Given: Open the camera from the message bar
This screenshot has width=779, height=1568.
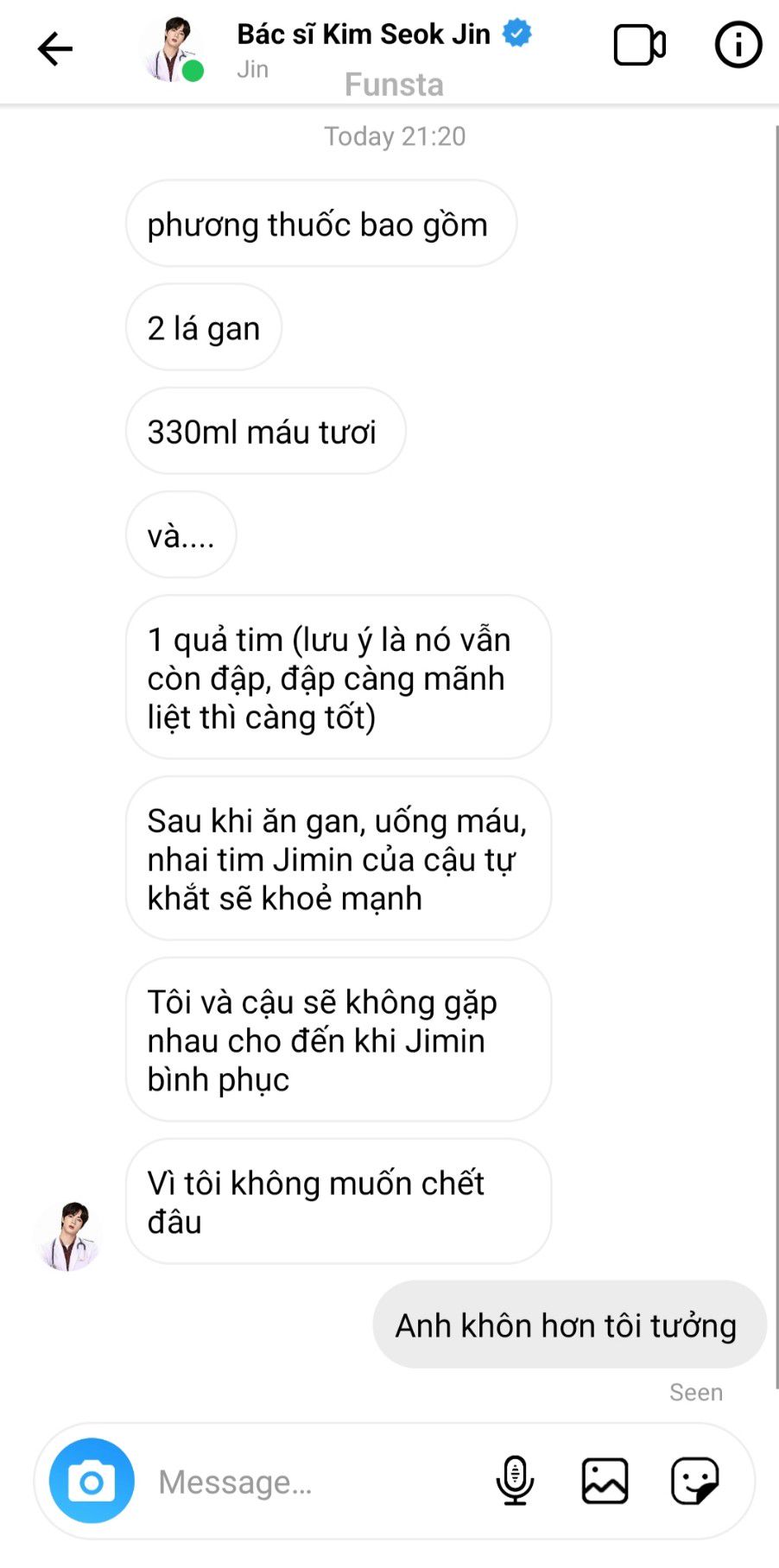Looking at the screenshot, I should coord(92,1481).
